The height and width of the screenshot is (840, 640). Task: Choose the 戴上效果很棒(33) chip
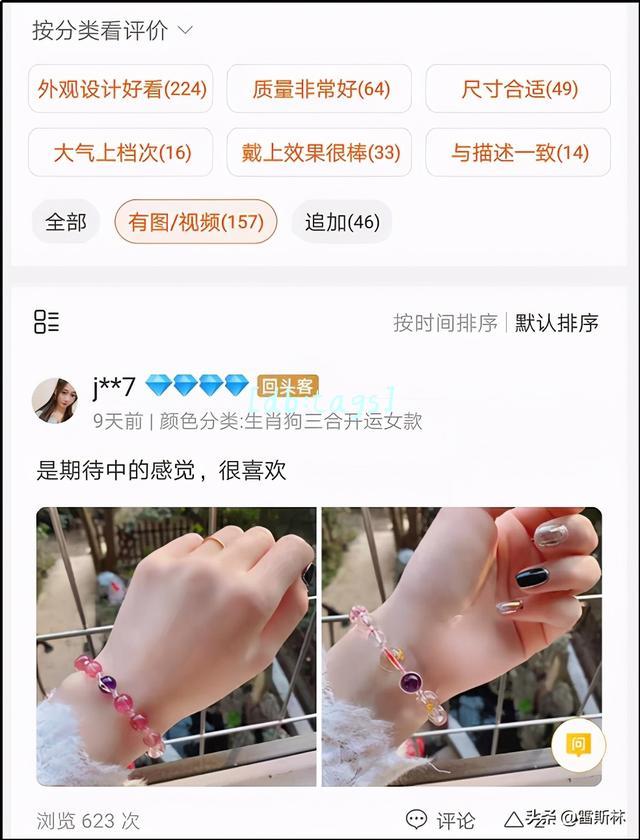tap(320, 153)
